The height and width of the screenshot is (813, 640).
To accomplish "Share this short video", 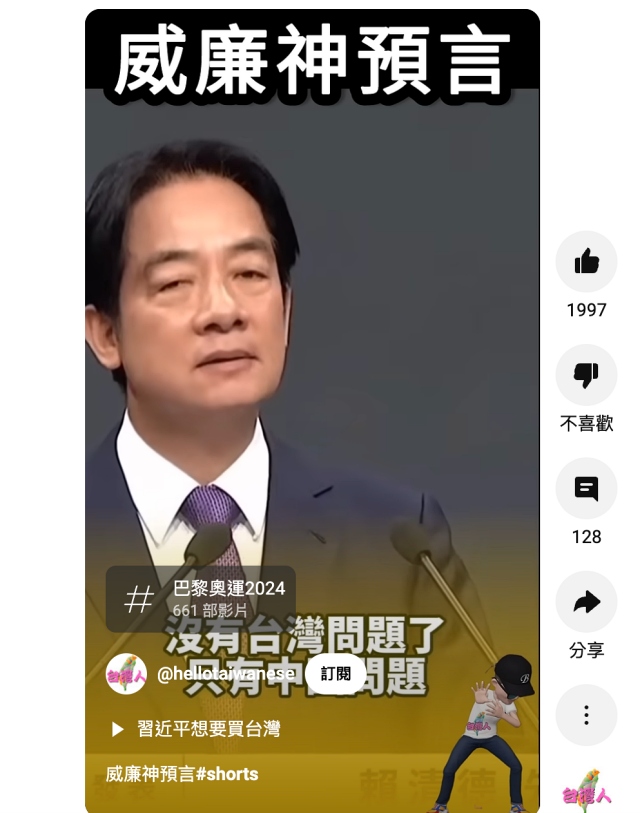I will 586,602.
